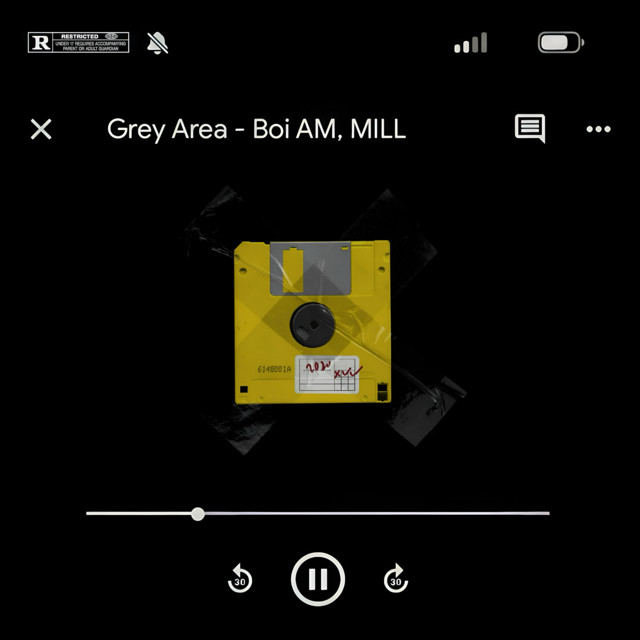Close the Grey Area player
640x640 pixels.
click(41, 129)
